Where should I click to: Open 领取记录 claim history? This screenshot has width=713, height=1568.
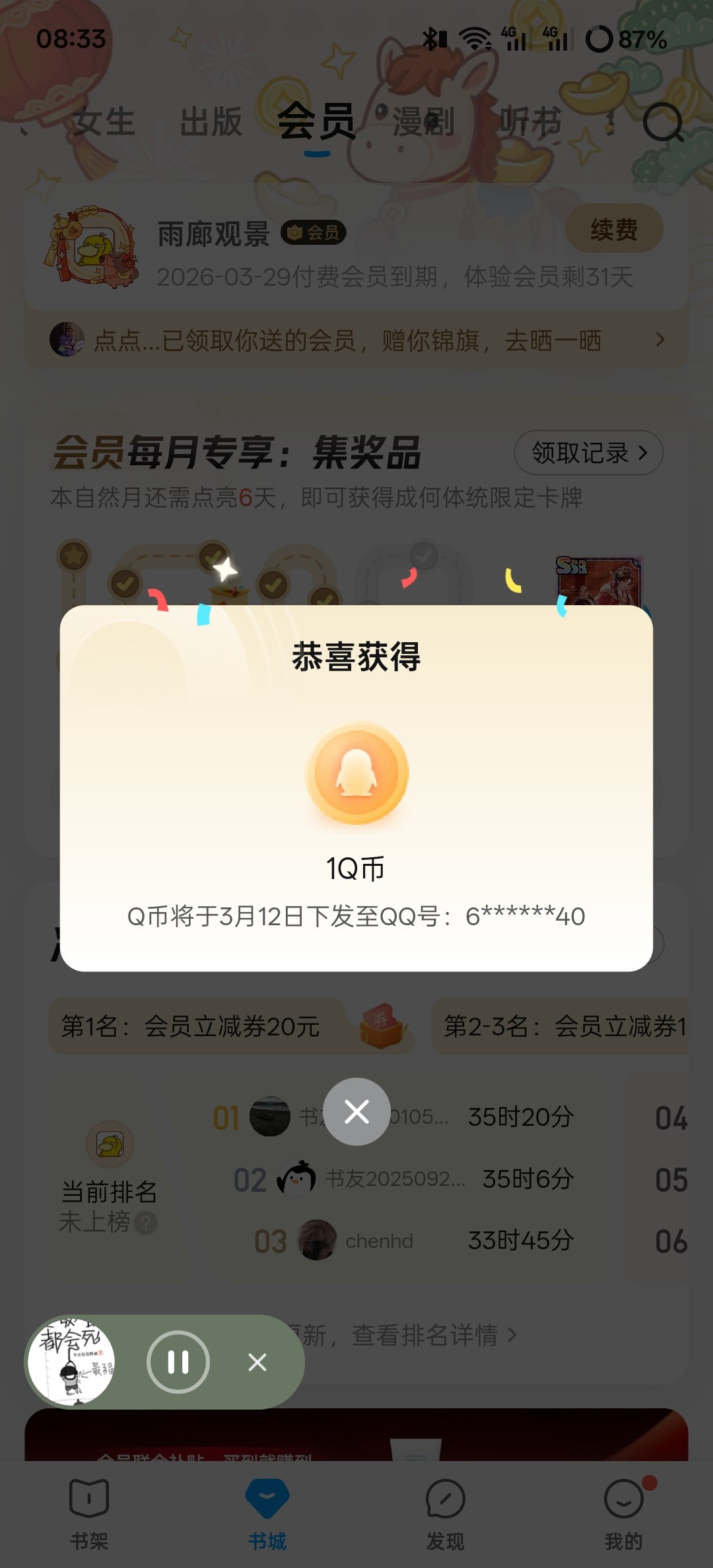click(x=588, y=453)
